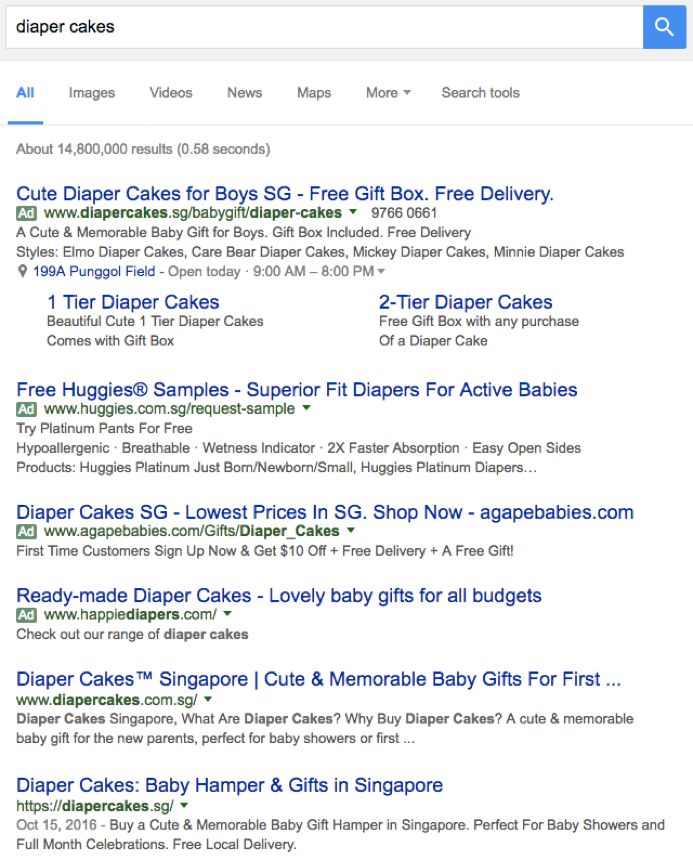
Task: Expand arrow next to www.diapercakes.com.sg URL
Action: coord(208,700)
